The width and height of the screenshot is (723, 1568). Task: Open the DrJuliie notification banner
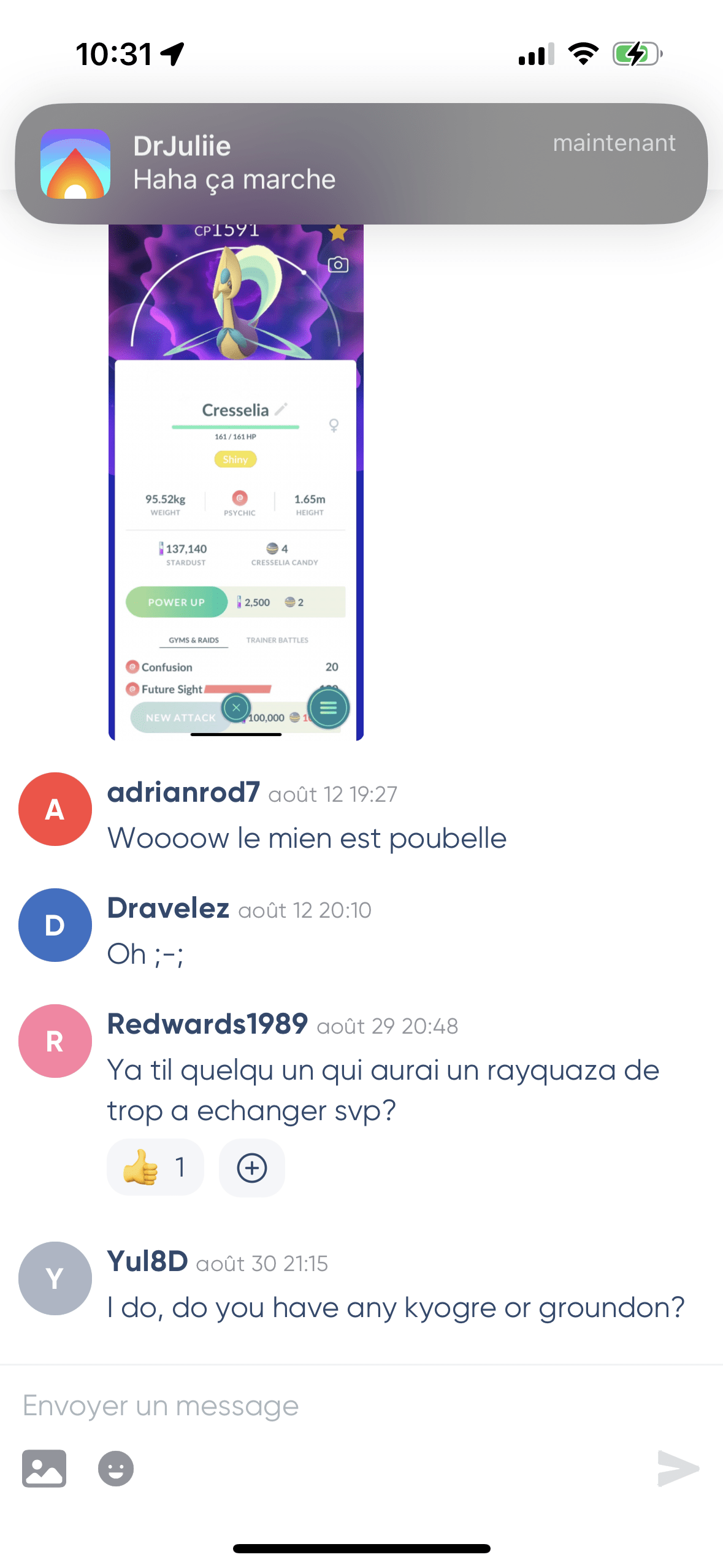click(x=361, y=163)
